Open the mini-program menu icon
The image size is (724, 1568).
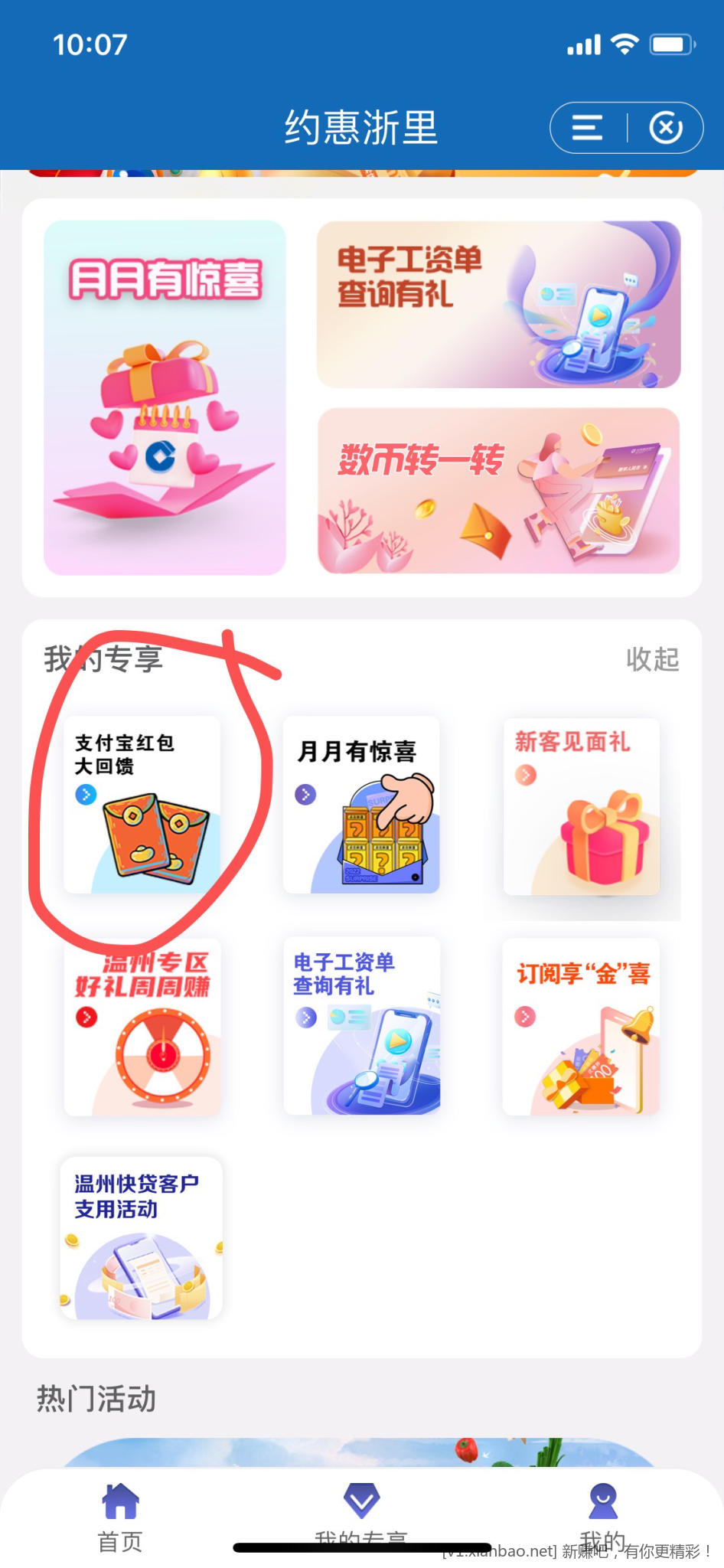pos(588,128)
